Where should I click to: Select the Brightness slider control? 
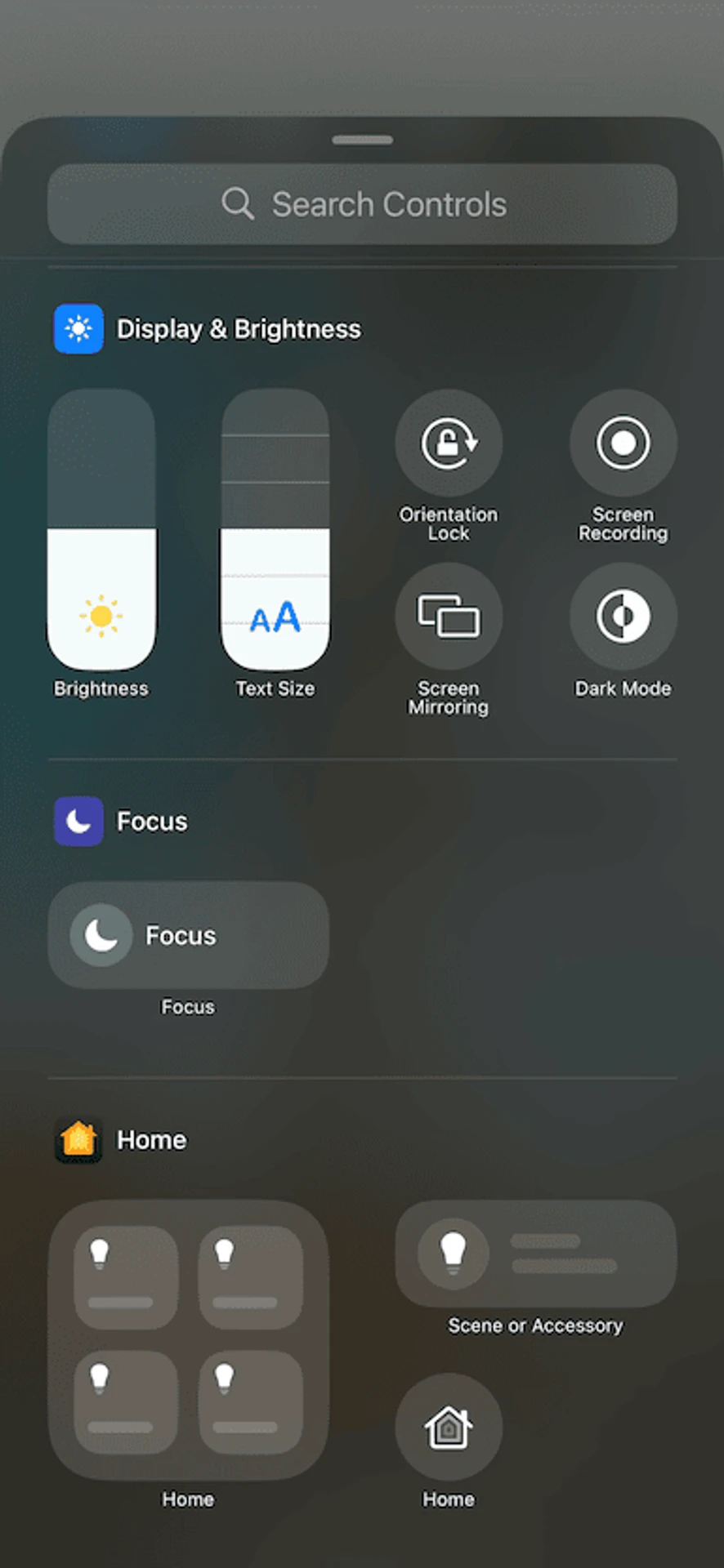tap(101, 529)
